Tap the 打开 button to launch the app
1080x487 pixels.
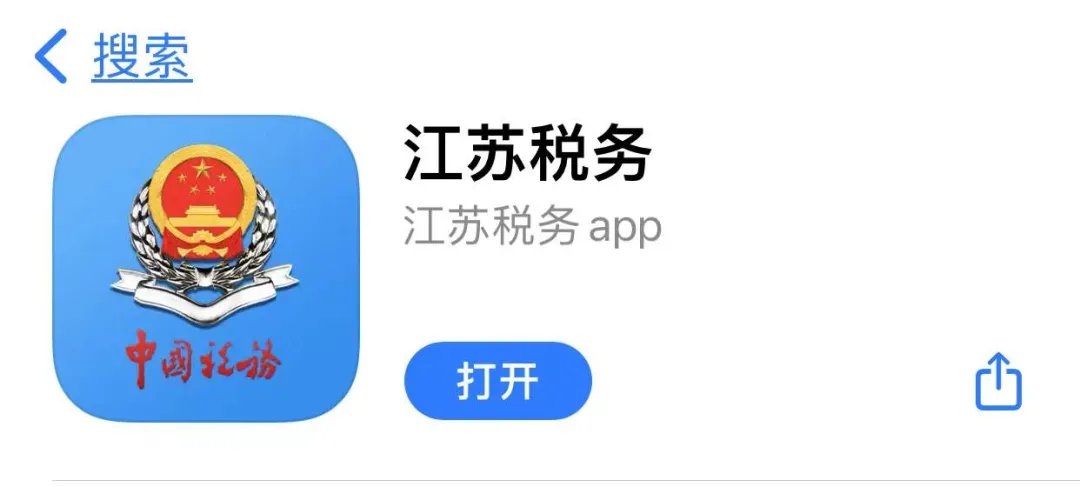498,381
